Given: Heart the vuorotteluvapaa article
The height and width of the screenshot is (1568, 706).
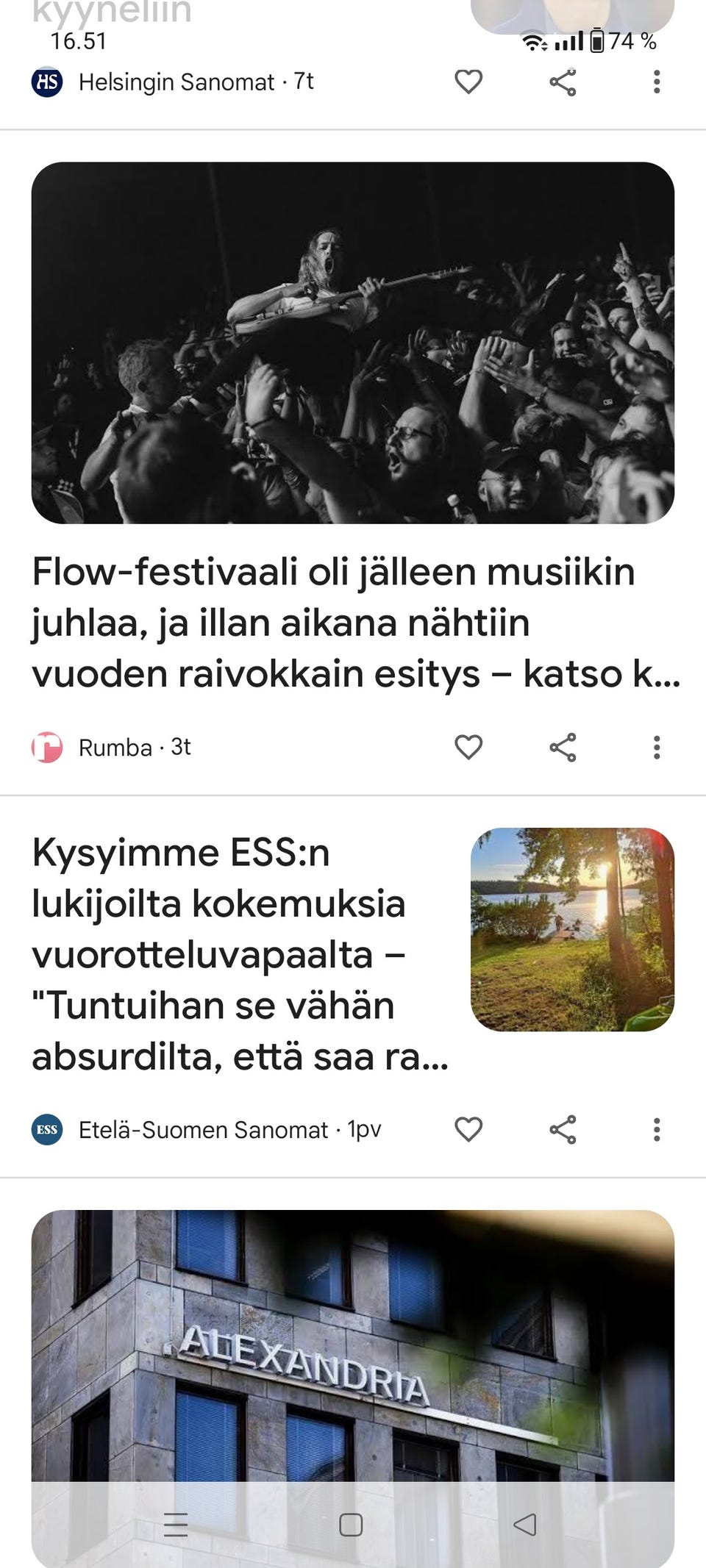Looking at the screenshot, I should click(x=468, y=1128).
